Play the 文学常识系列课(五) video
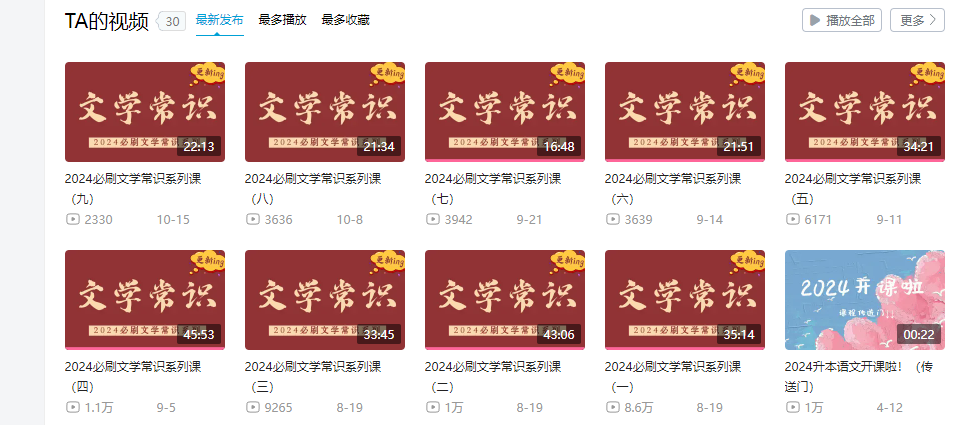957x425 pixels. tap(865, 111)
